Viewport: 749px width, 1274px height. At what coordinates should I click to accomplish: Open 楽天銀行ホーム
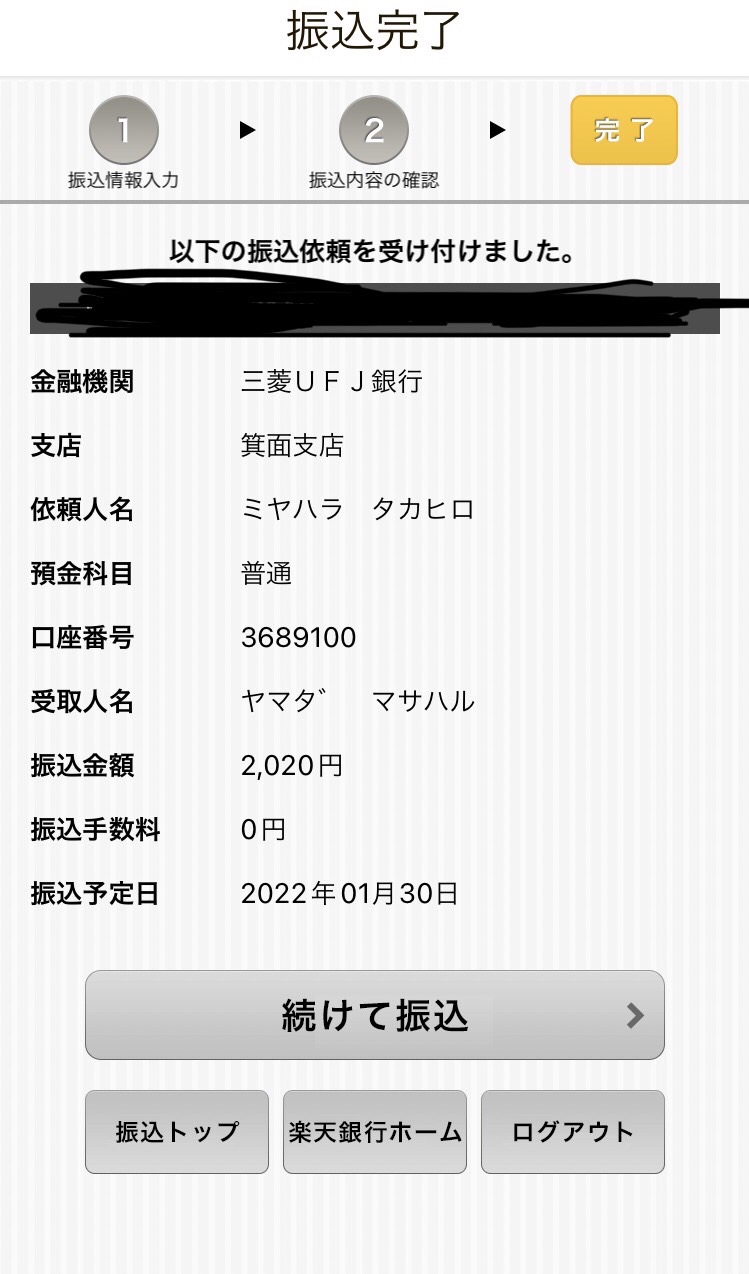coord(375,1132)
